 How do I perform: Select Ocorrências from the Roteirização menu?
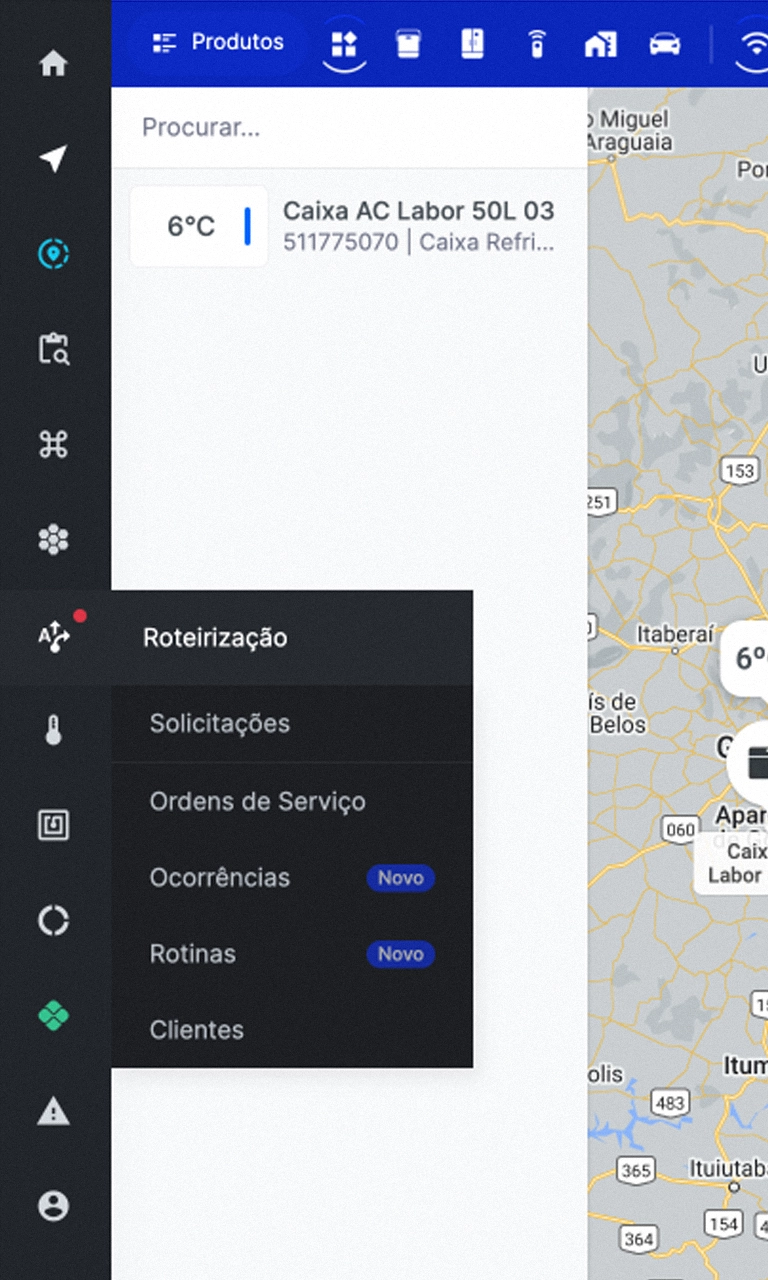click(219, 877)
